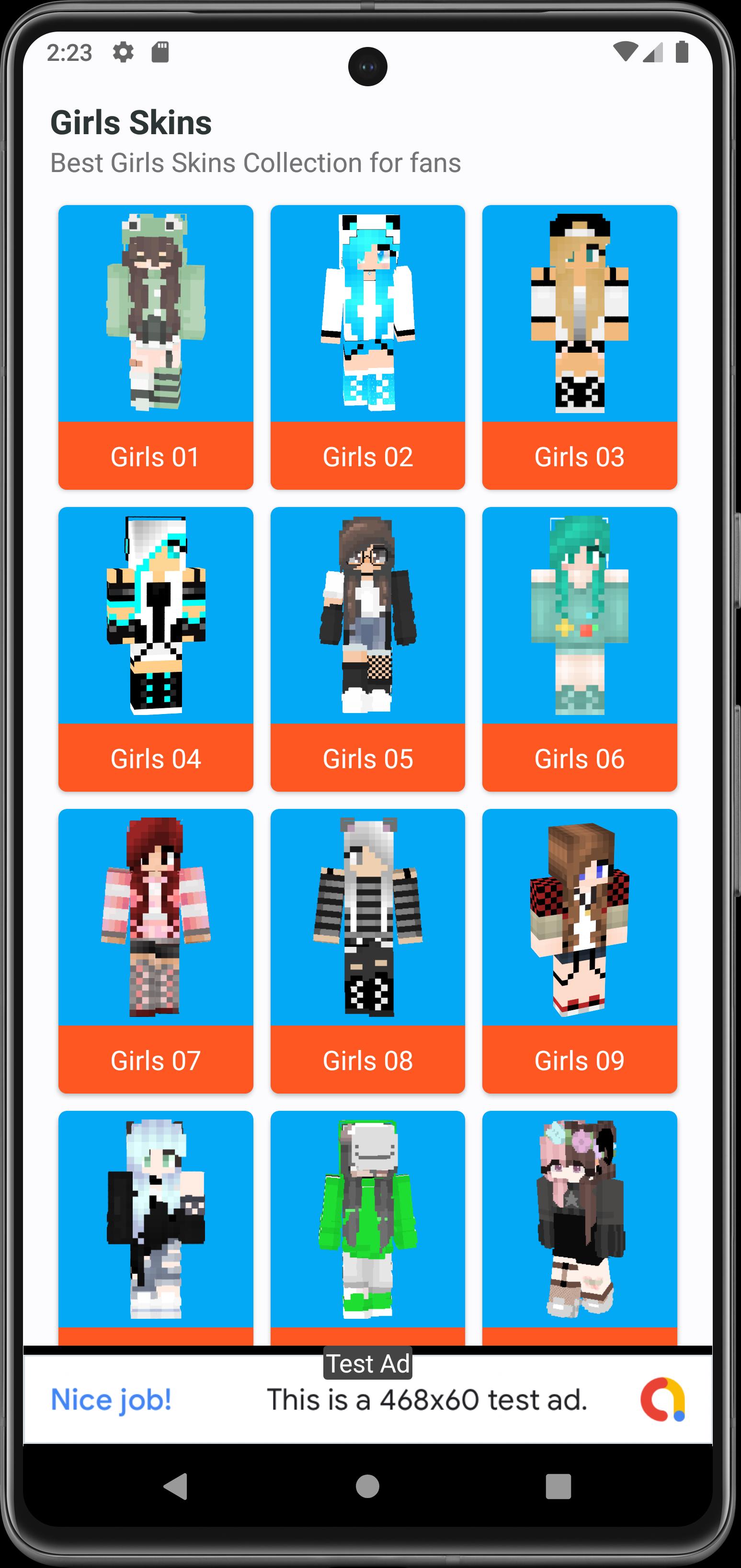This screenshot has height=1568, width=741.
Task: View the Girls 09 skin
Action: tap(579, 951)
